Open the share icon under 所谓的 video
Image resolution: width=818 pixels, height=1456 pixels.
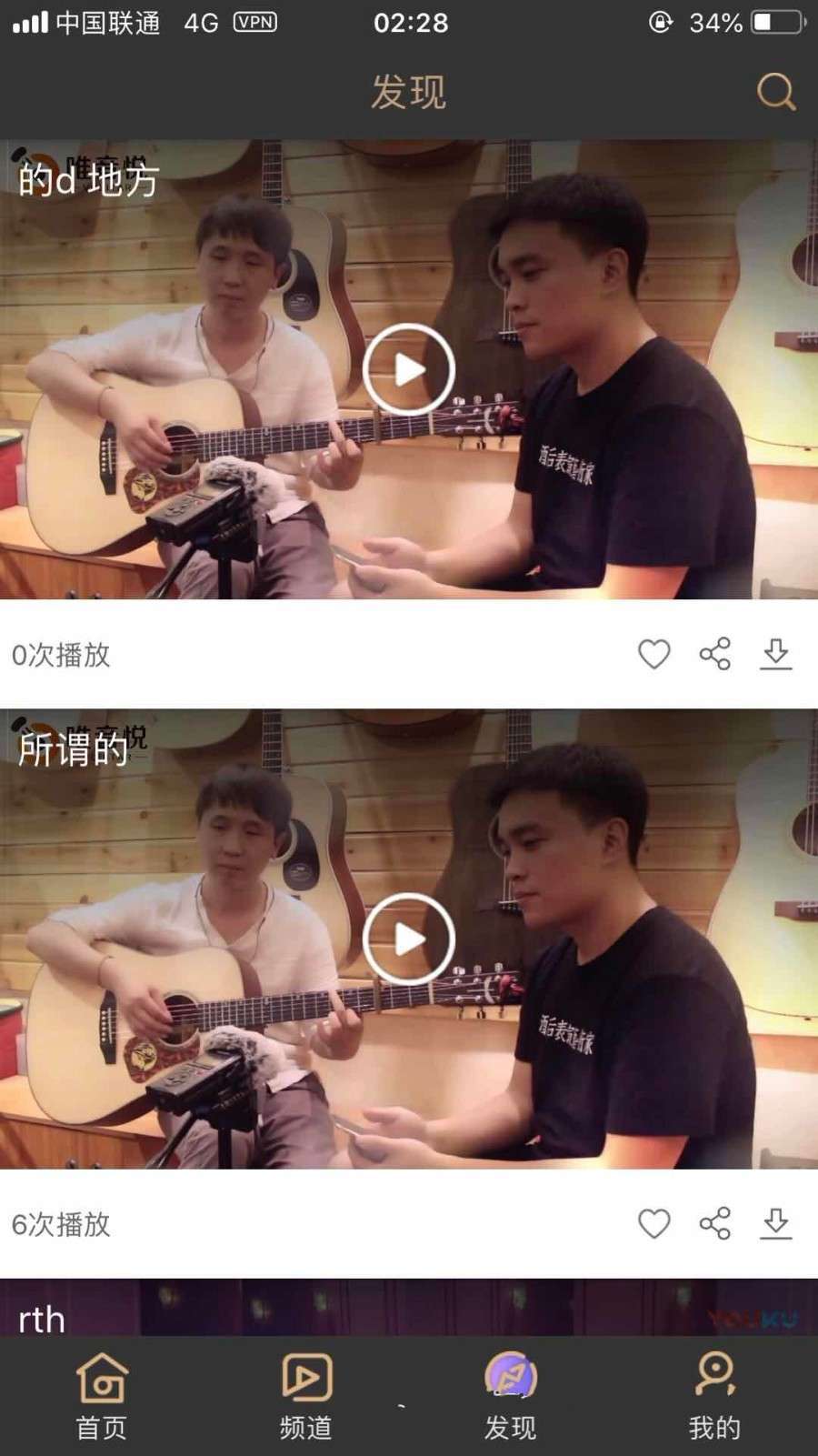pyautogui.click(x=715, y=1226)
